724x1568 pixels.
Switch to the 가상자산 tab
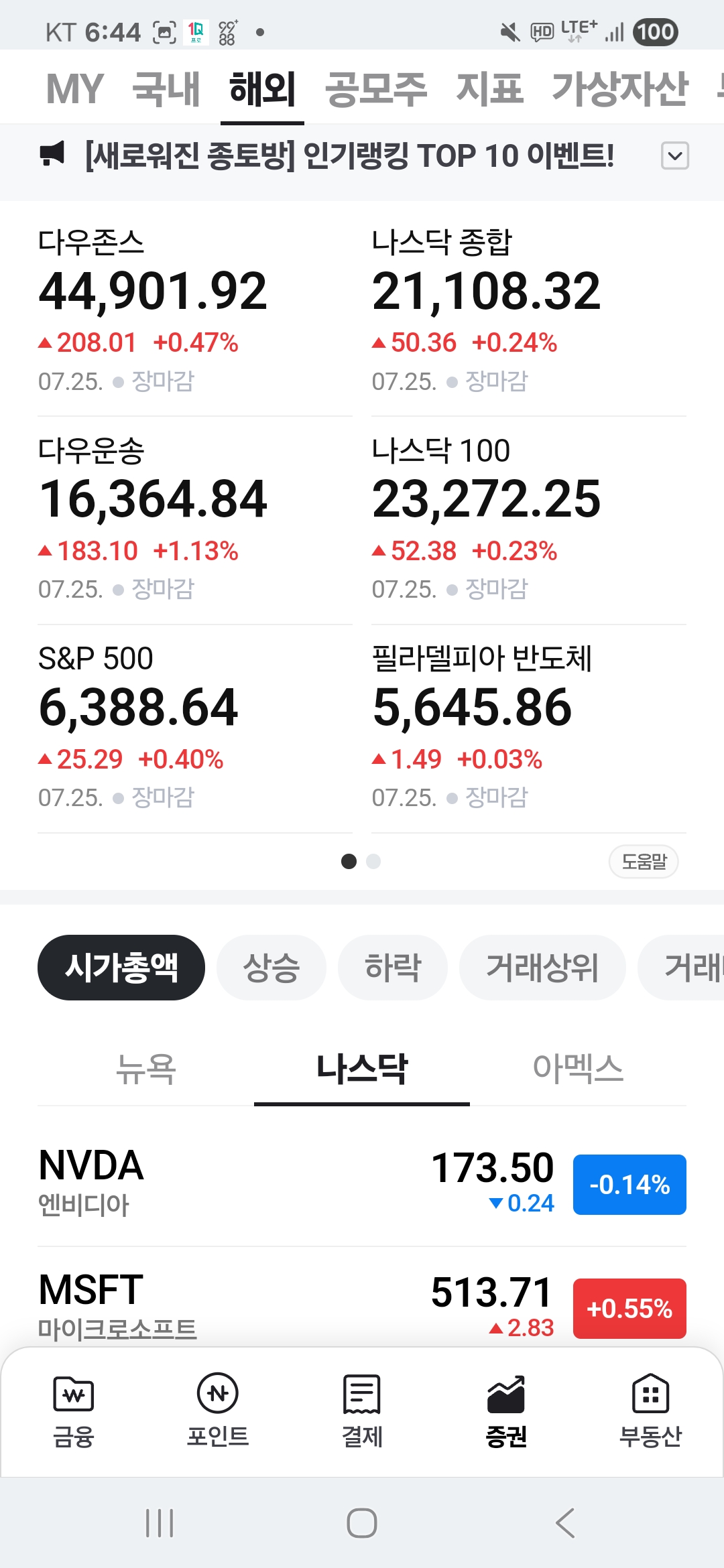click(x=620, y=88)
